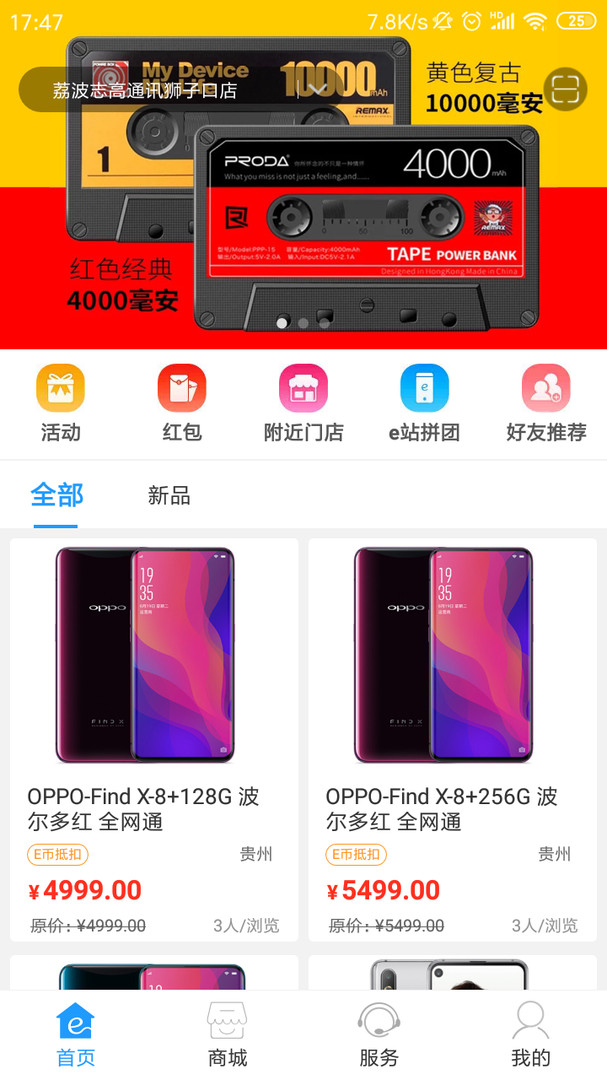Open 活动 activities shortcut

pyautogui.click(x=61, y=404)
